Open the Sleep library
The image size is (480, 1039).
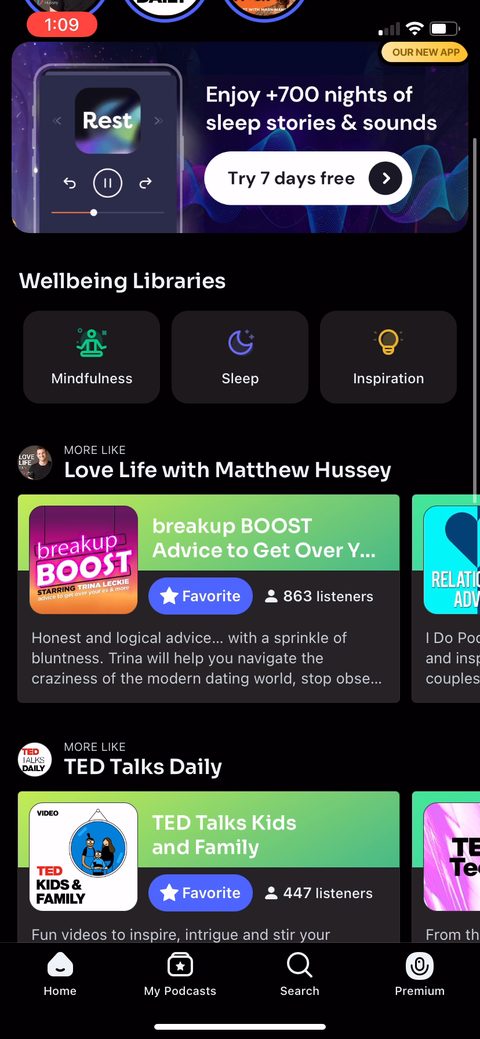[240, 357]
